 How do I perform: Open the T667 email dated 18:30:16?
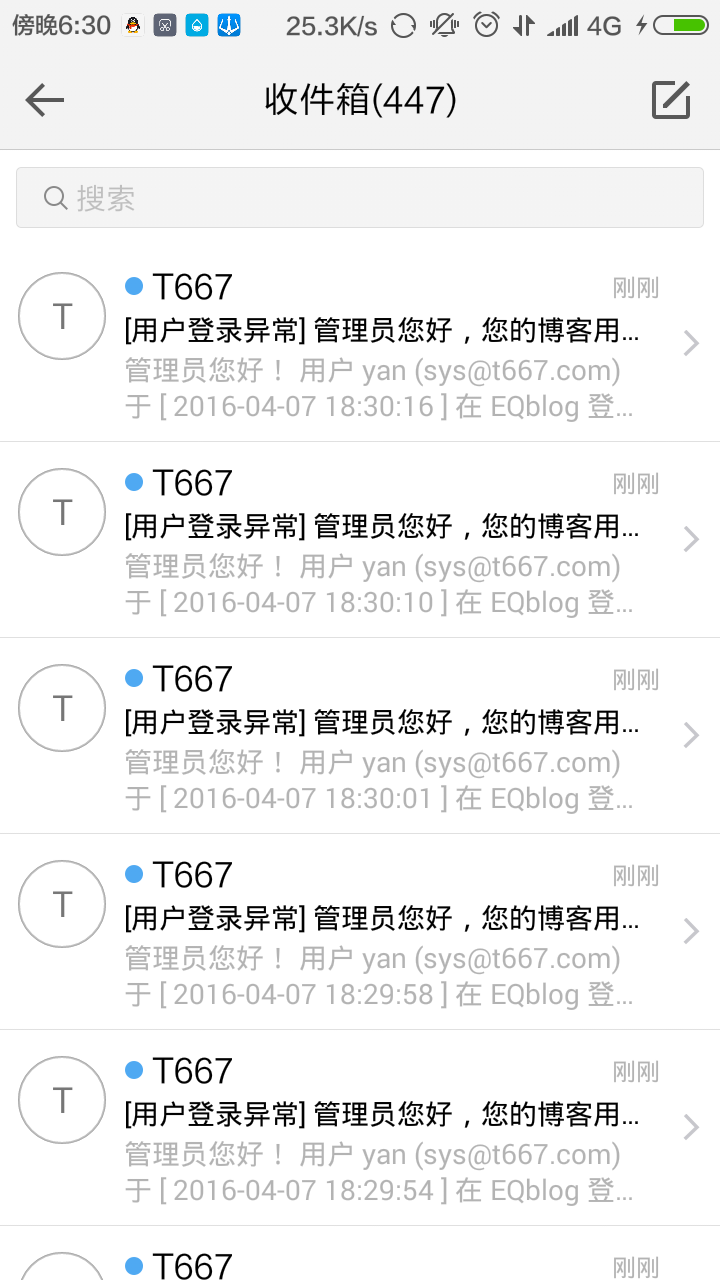click(360, 344)
